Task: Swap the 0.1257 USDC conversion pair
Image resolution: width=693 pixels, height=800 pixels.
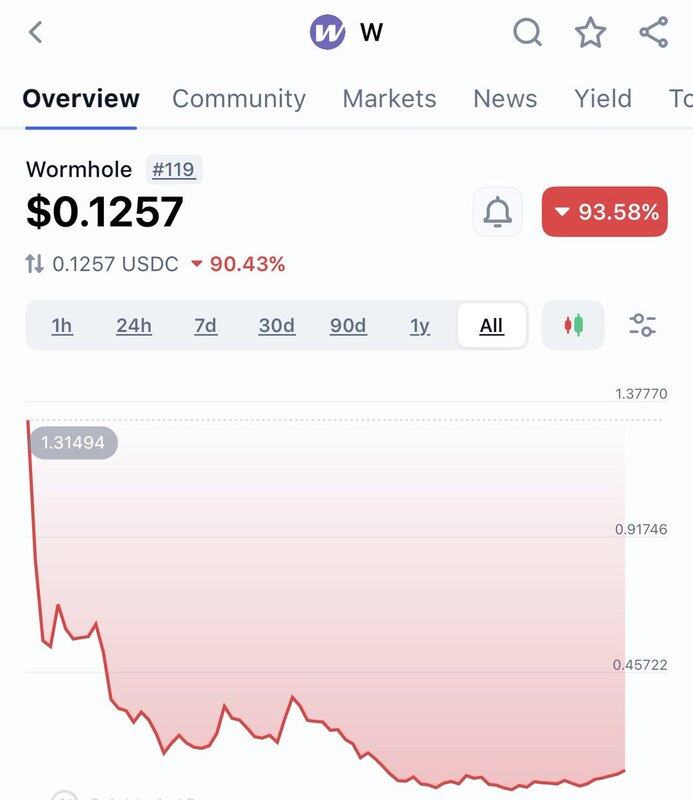Action: coord(36,264)
